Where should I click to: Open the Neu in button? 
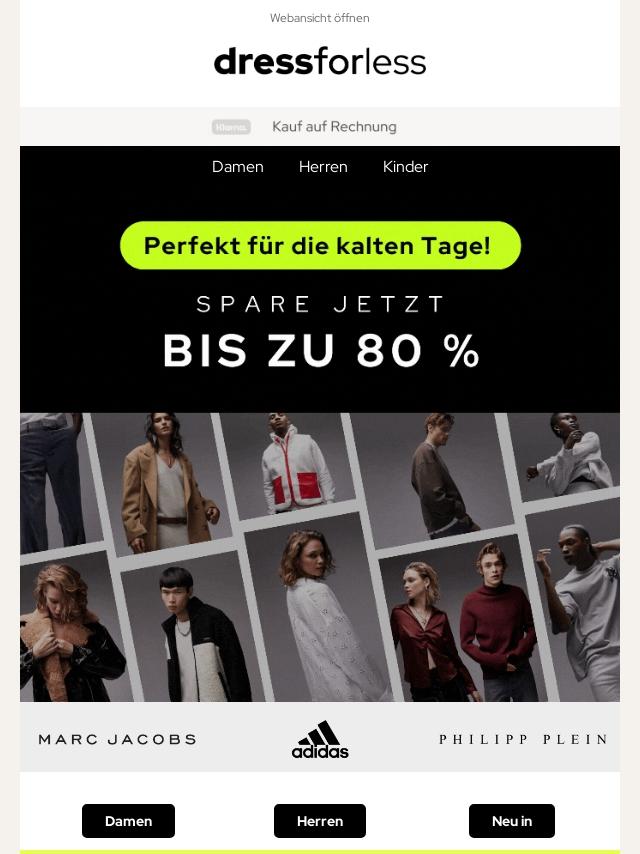(511, 821)
